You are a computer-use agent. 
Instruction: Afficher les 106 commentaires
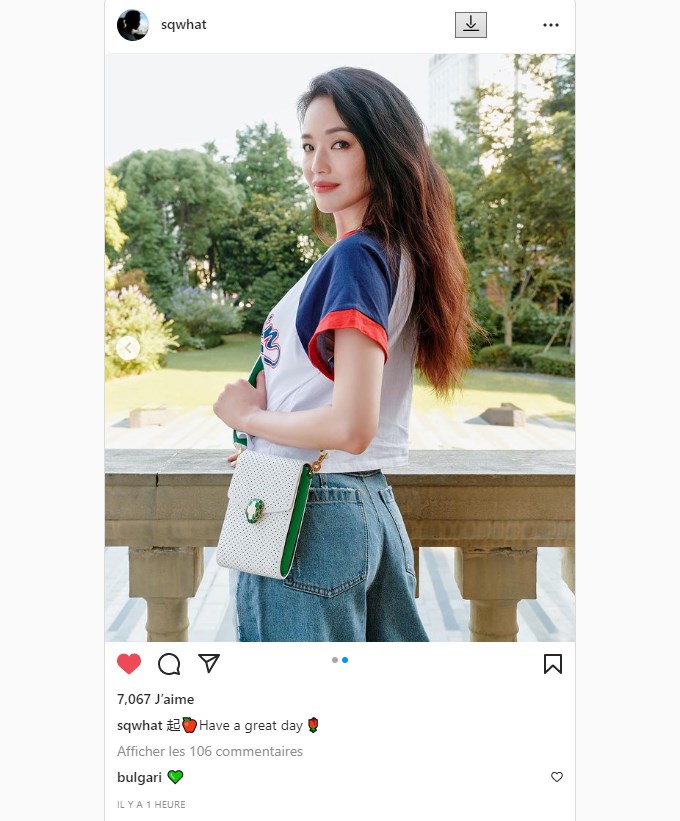click(x=210, y=751)
